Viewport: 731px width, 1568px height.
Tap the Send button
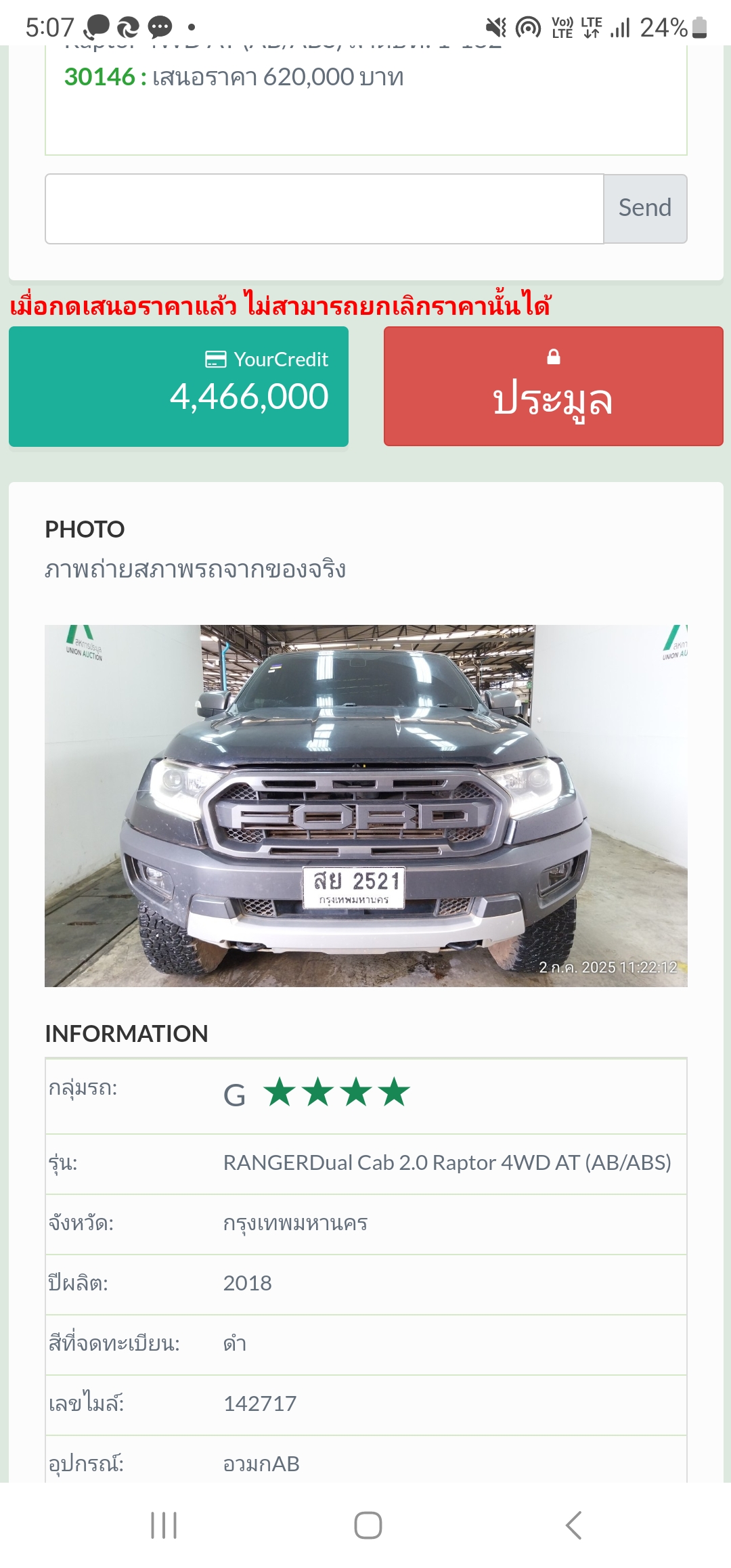pos(645,209)
